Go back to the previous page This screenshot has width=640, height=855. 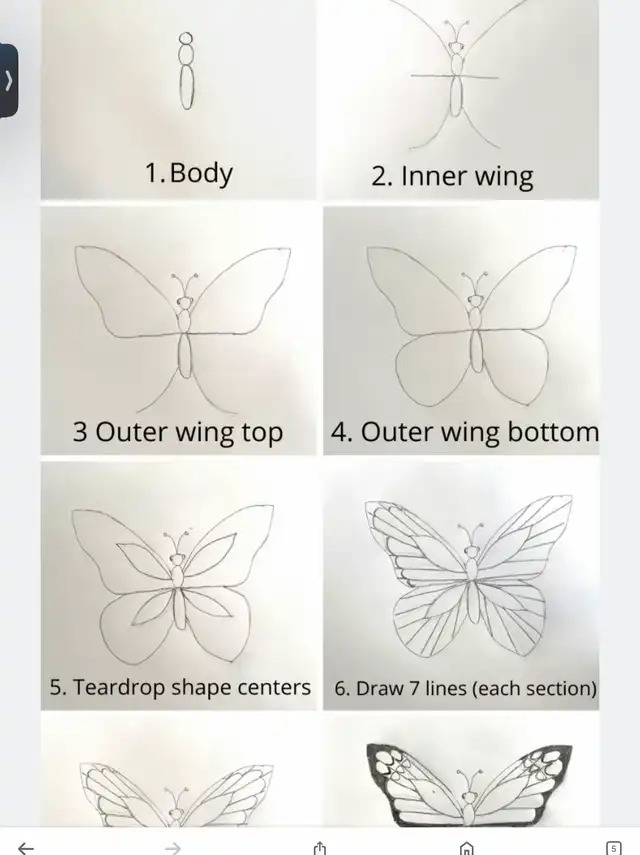tap(26, 847)
